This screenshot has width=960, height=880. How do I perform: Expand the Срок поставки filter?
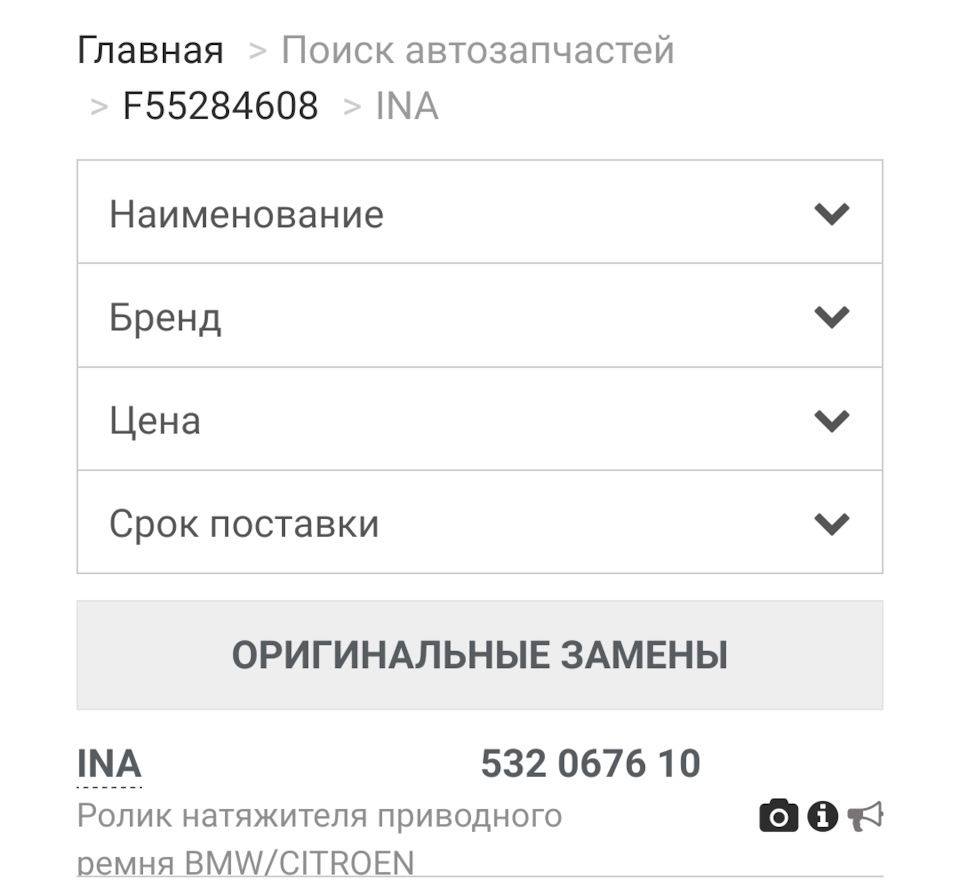pyautogui.click(x=479, y=523)
